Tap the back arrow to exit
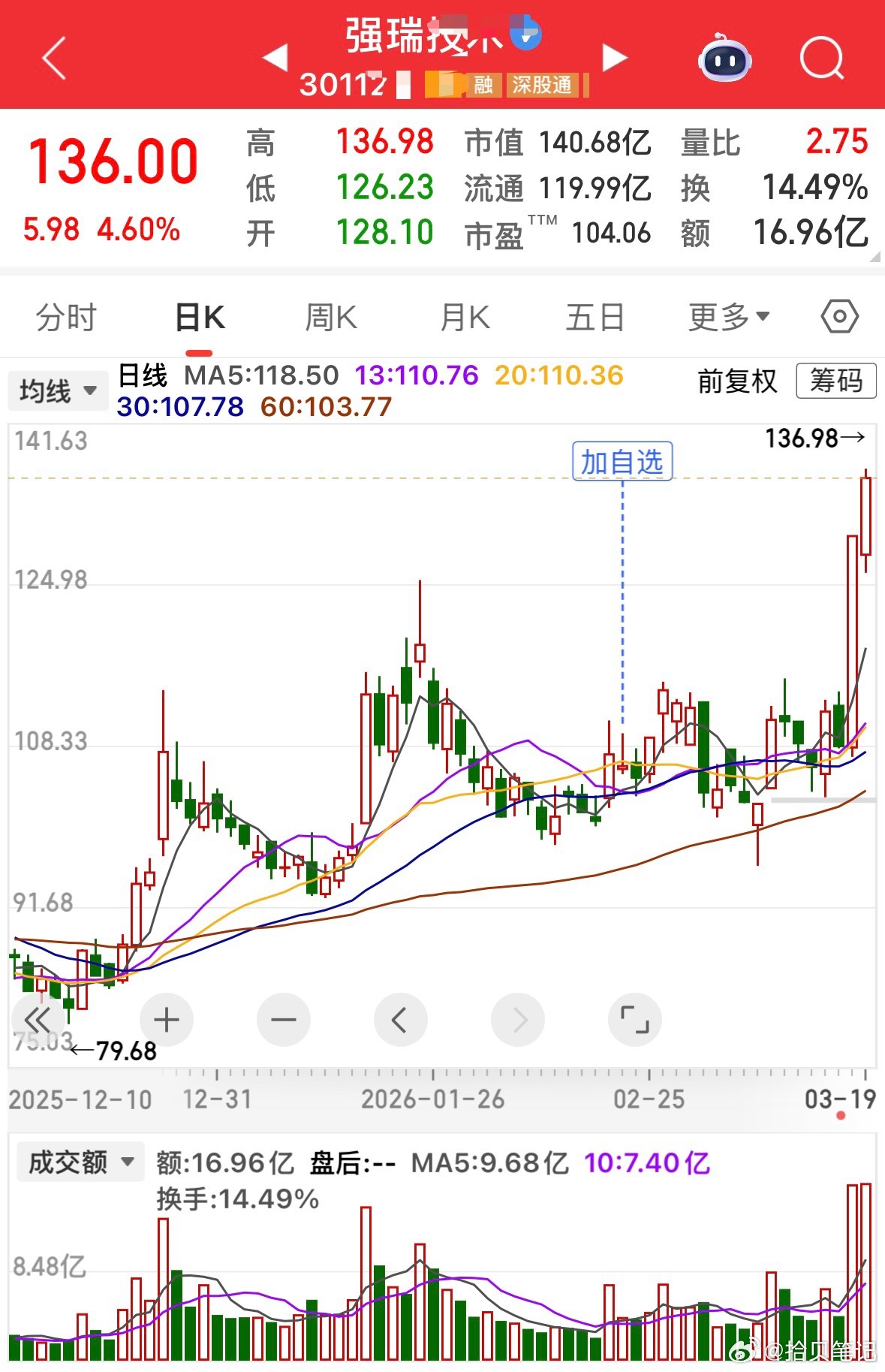Screen dimensions: 885x1372 [54, 59]
